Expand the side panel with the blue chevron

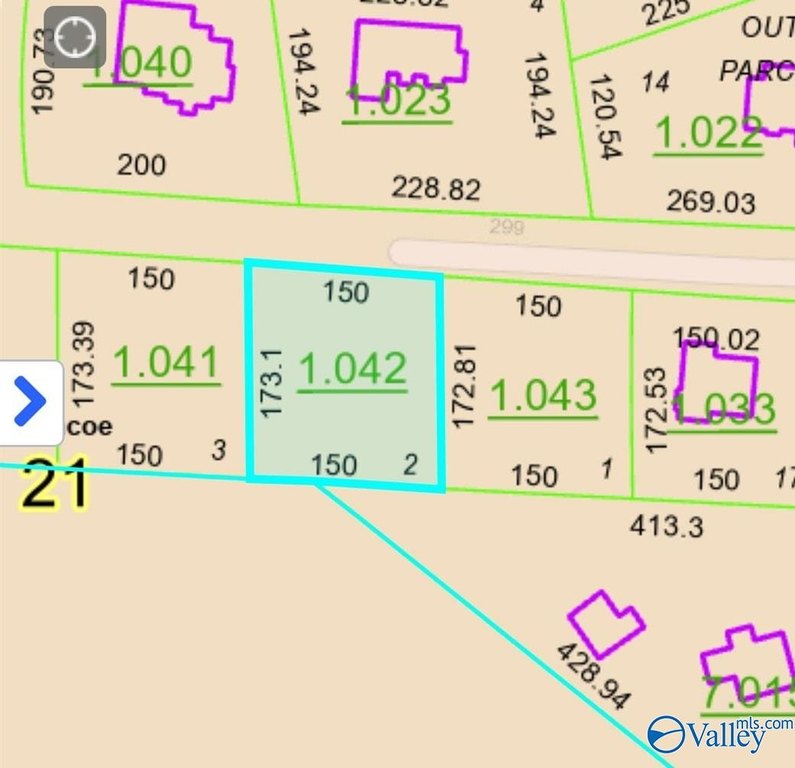tap(31, 402)
